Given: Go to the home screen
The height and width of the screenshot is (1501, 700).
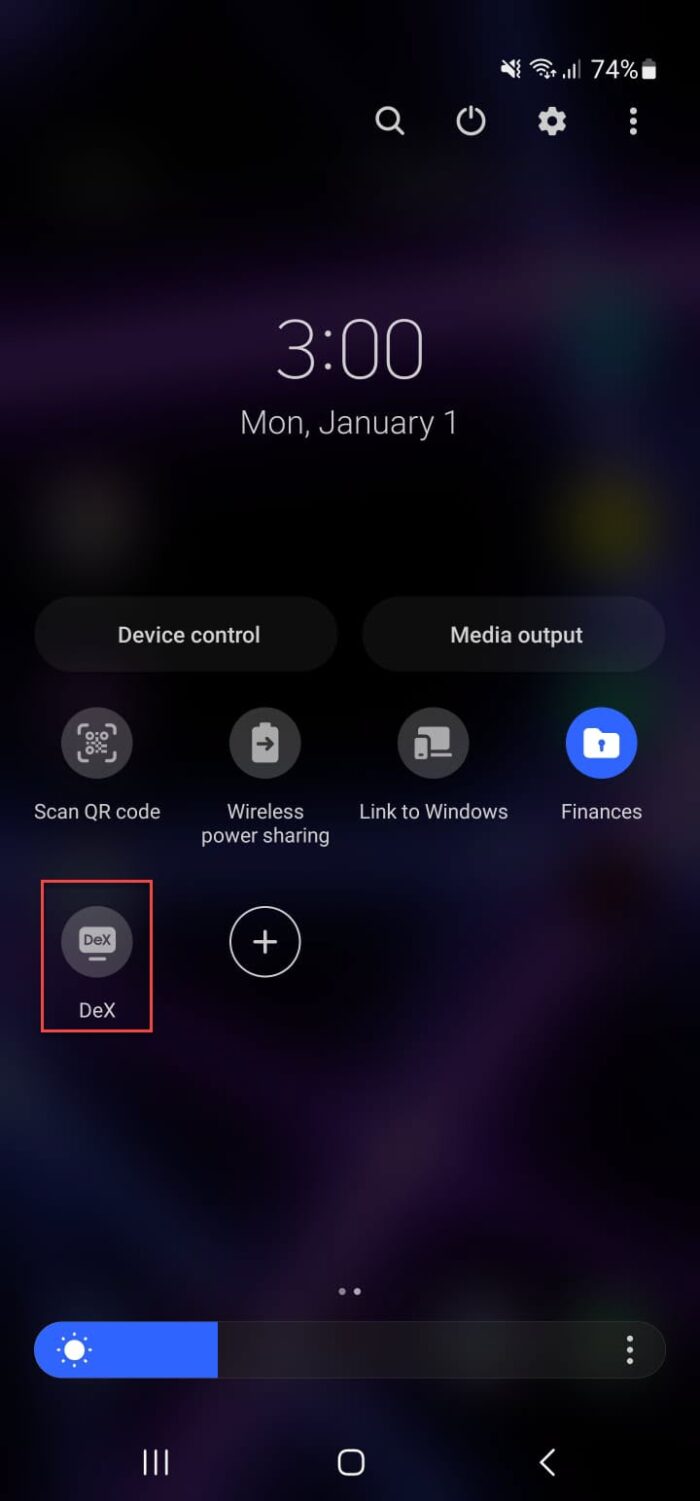Looking at the screenshot, I should [x=351, y=1462].
